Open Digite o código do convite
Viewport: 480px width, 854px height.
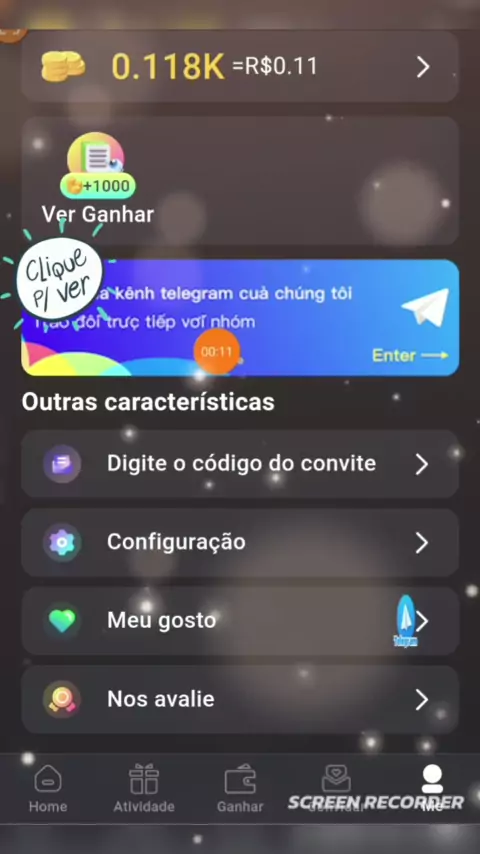240,464
